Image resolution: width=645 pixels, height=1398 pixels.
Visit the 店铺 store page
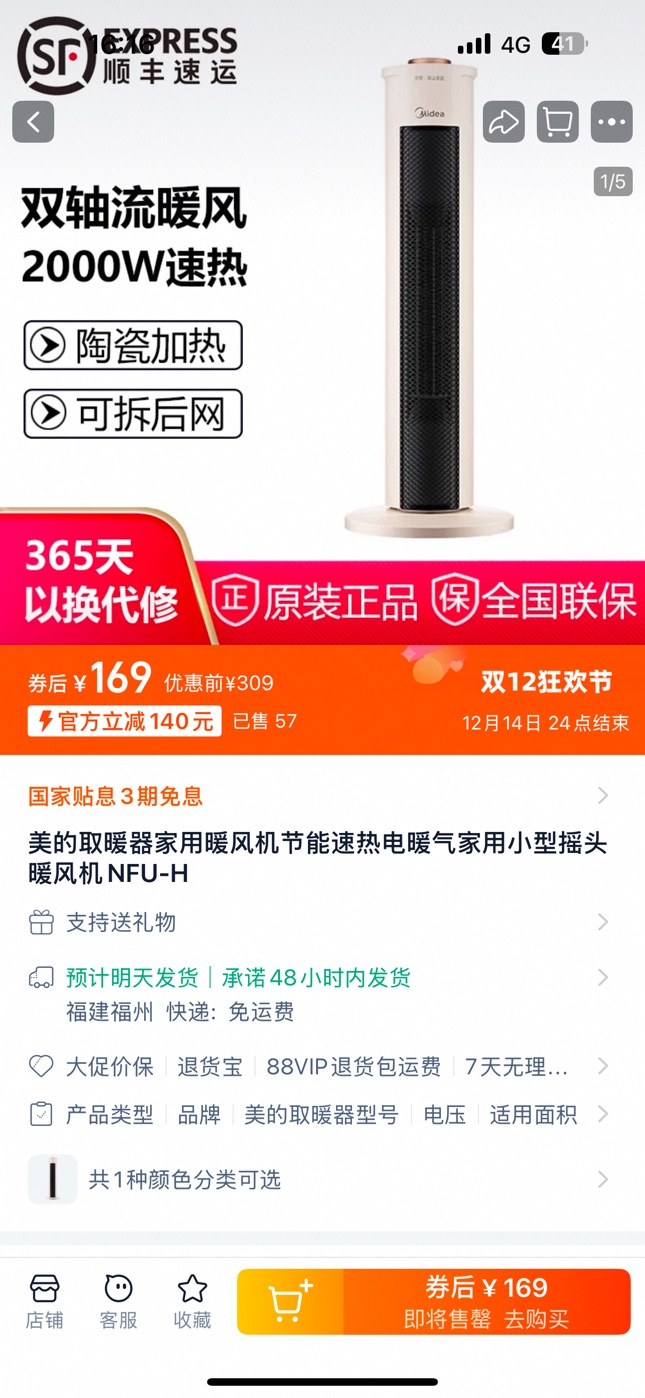(x=45, y=1302)
